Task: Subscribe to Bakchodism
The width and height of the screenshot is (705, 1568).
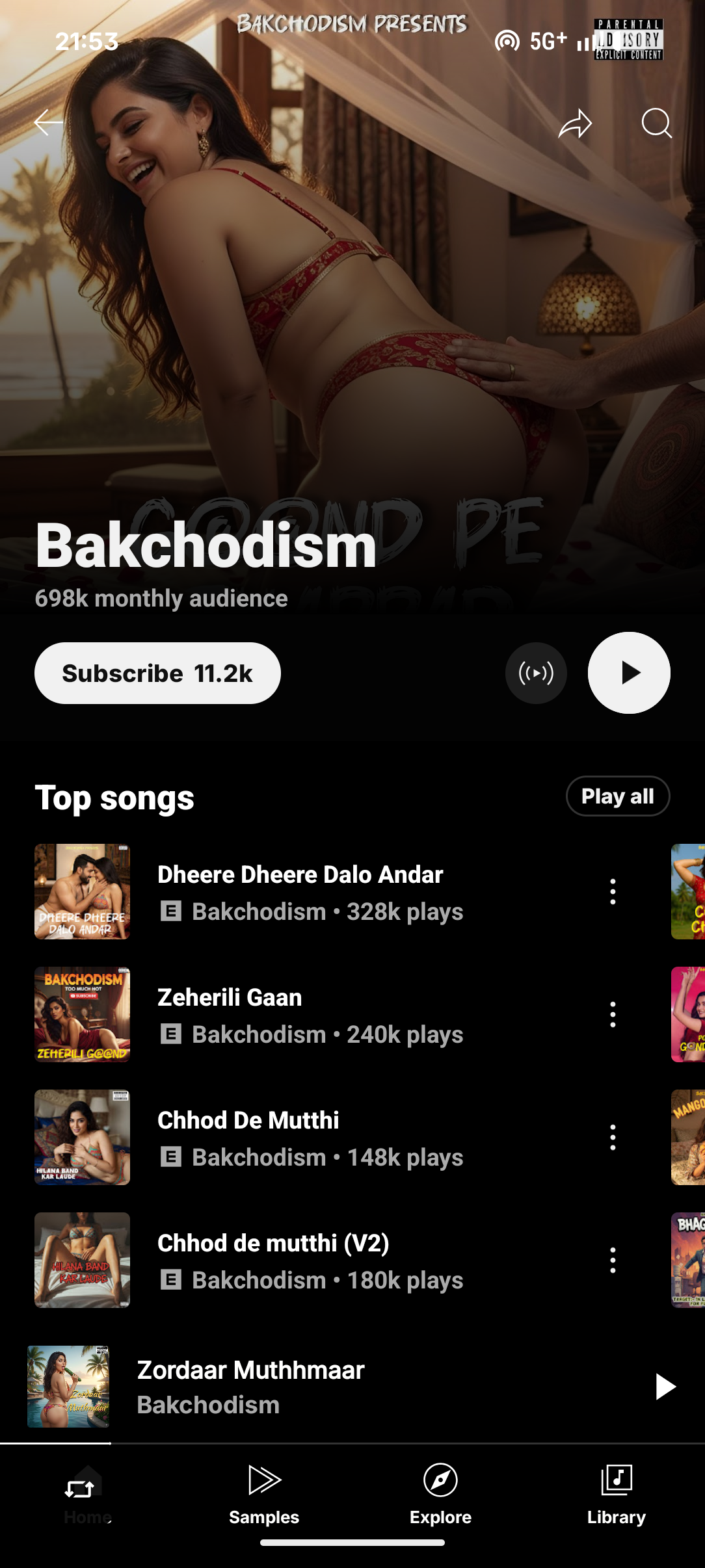Action: pos(157,673)
